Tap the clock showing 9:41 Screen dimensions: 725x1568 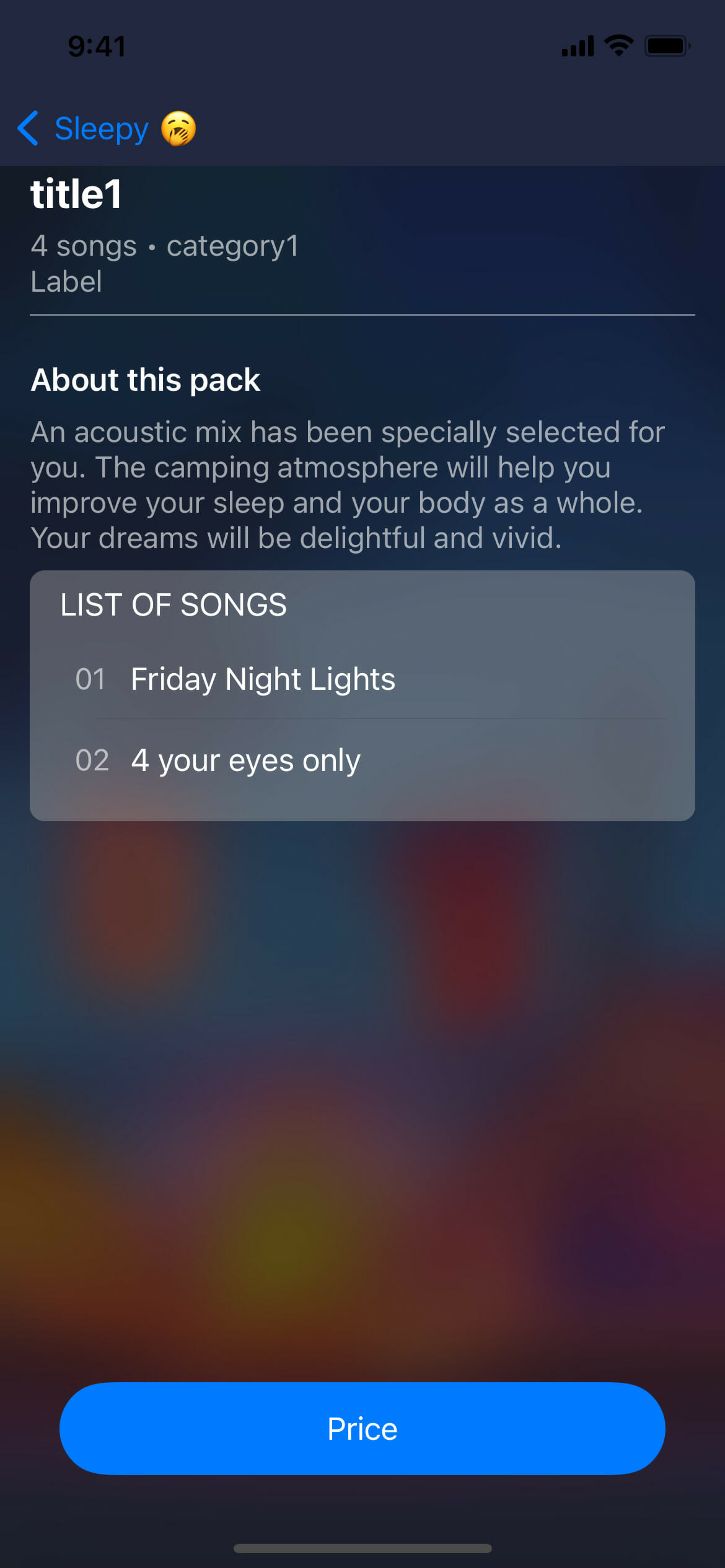click(x=96, y=45)
